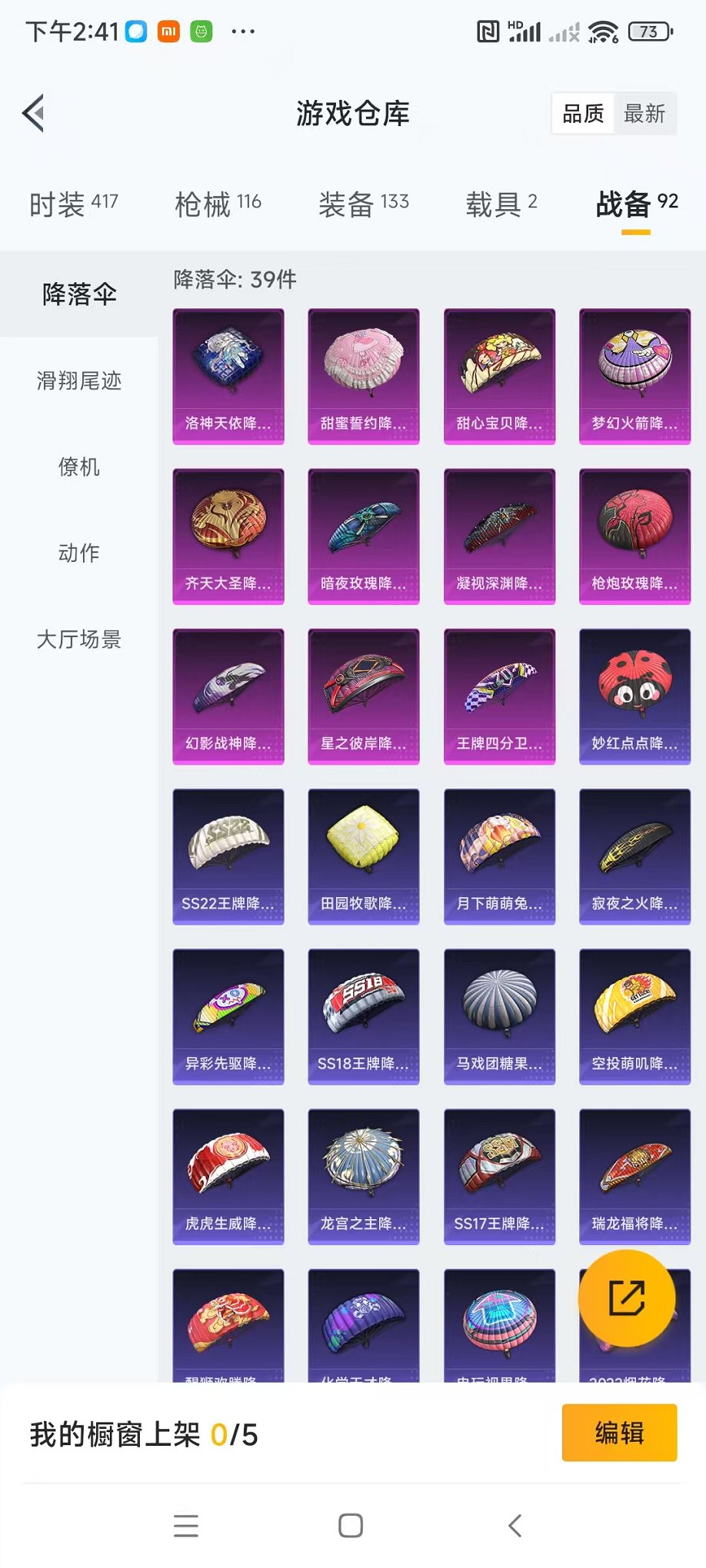
Task: Switch to the 装备 tab
Action: click(x=363, y=204)
